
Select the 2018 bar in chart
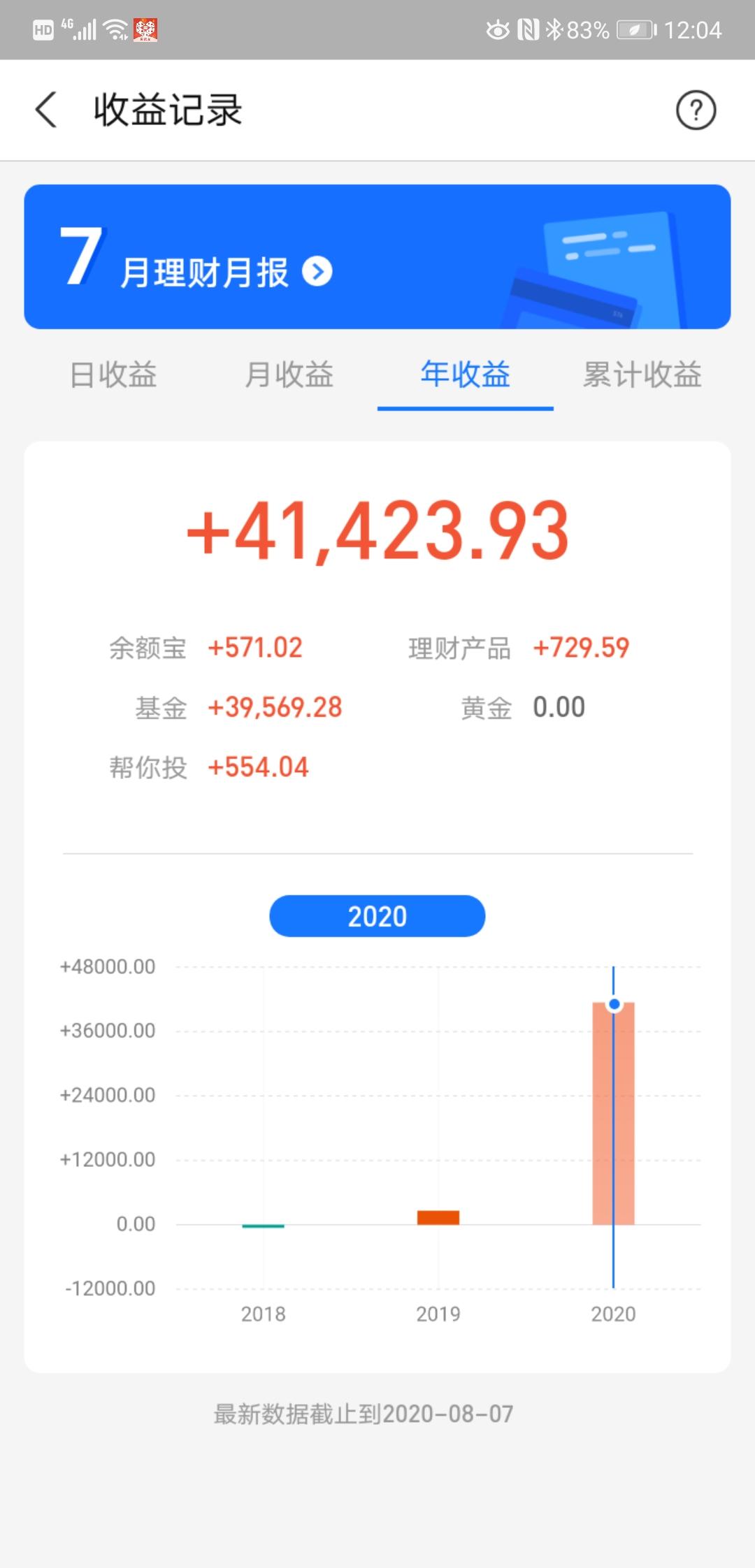tap(264, 1226)
